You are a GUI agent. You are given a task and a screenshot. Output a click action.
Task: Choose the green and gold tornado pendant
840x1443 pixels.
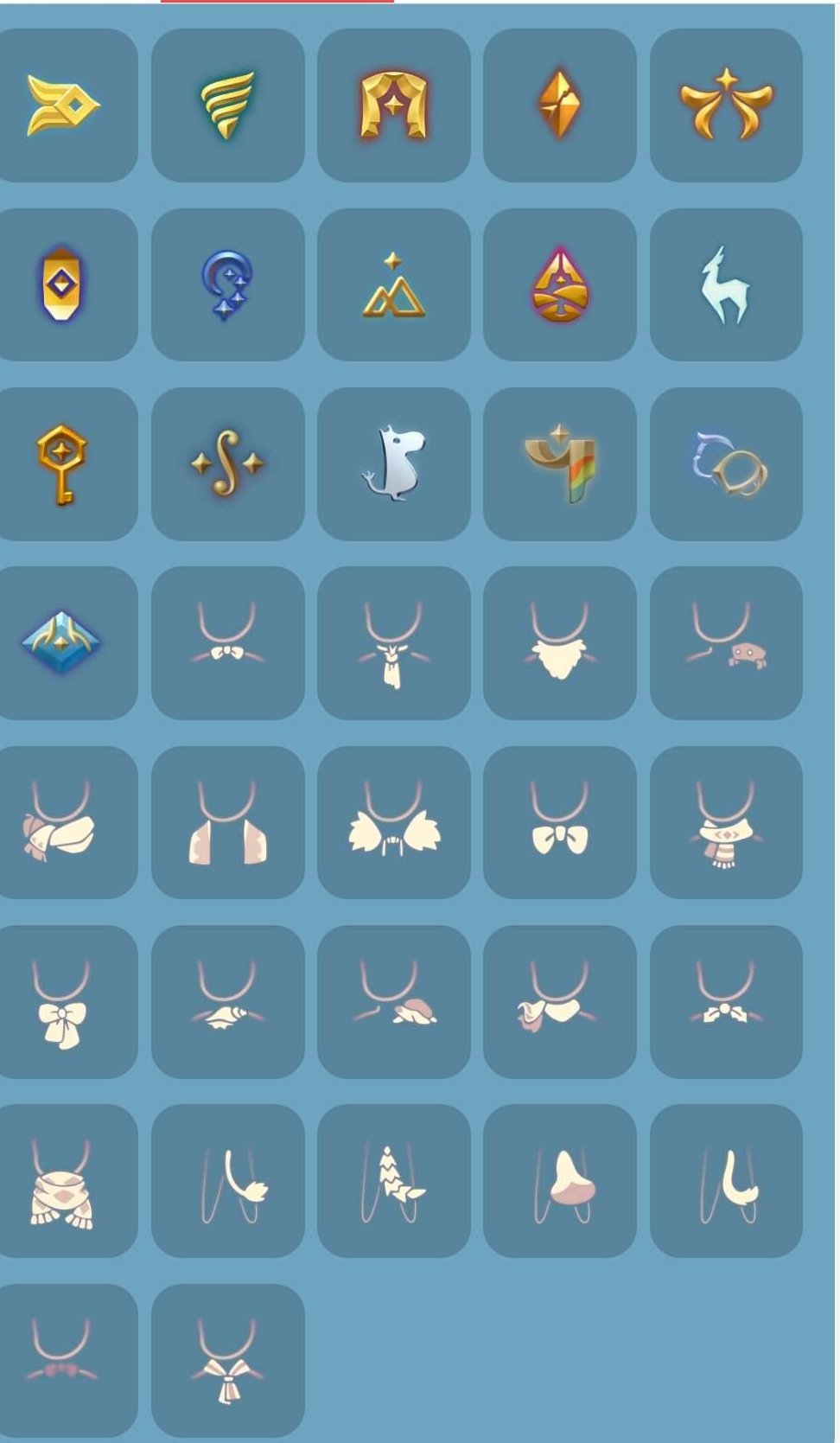[x=227, y=105]
